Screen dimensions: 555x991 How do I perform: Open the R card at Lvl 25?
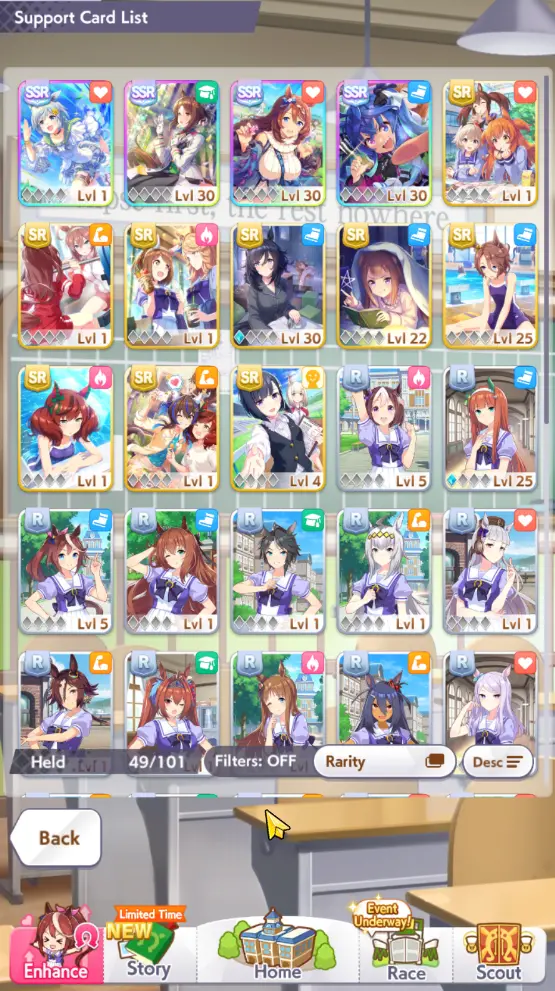tap(491, 429)
